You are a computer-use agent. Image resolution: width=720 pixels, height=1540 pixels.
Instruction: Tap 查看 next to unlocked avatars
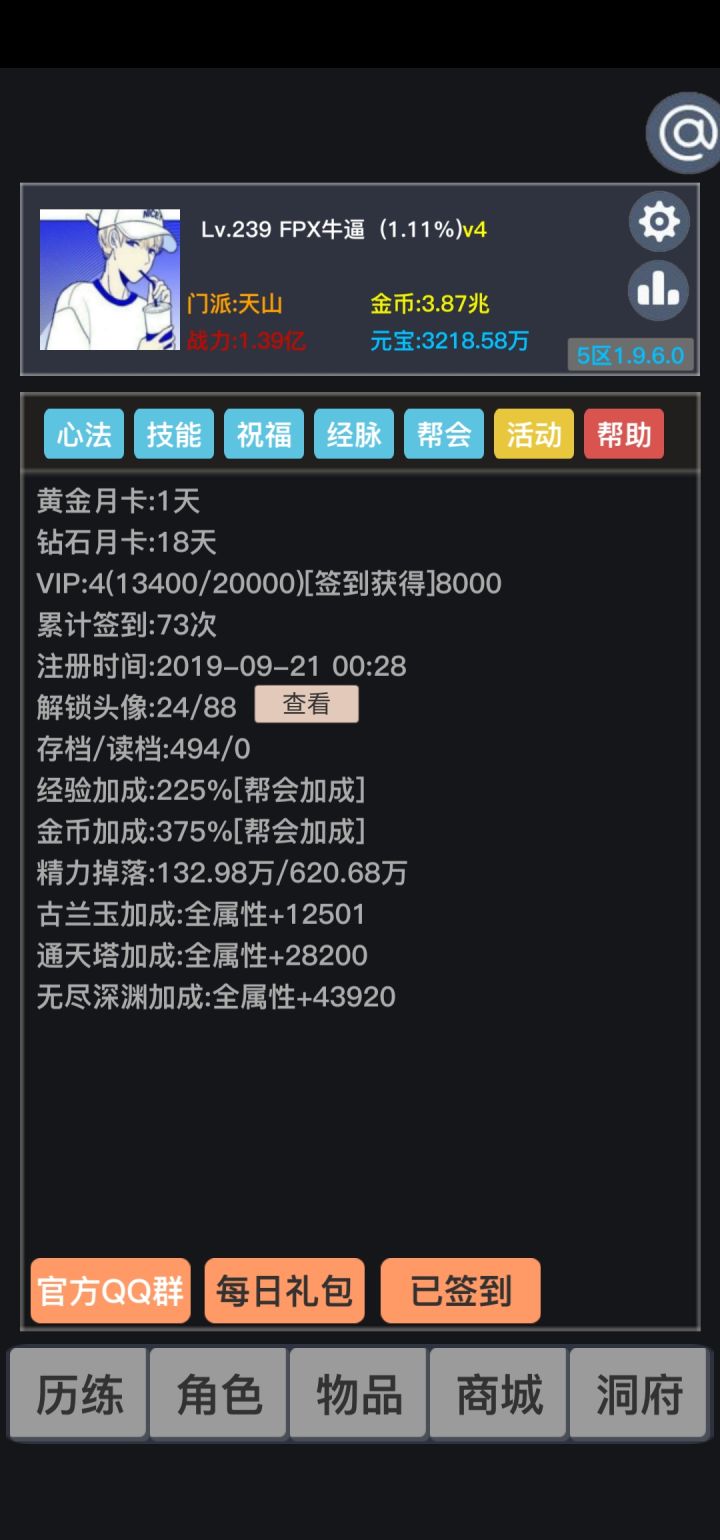[x=306, y=704]
